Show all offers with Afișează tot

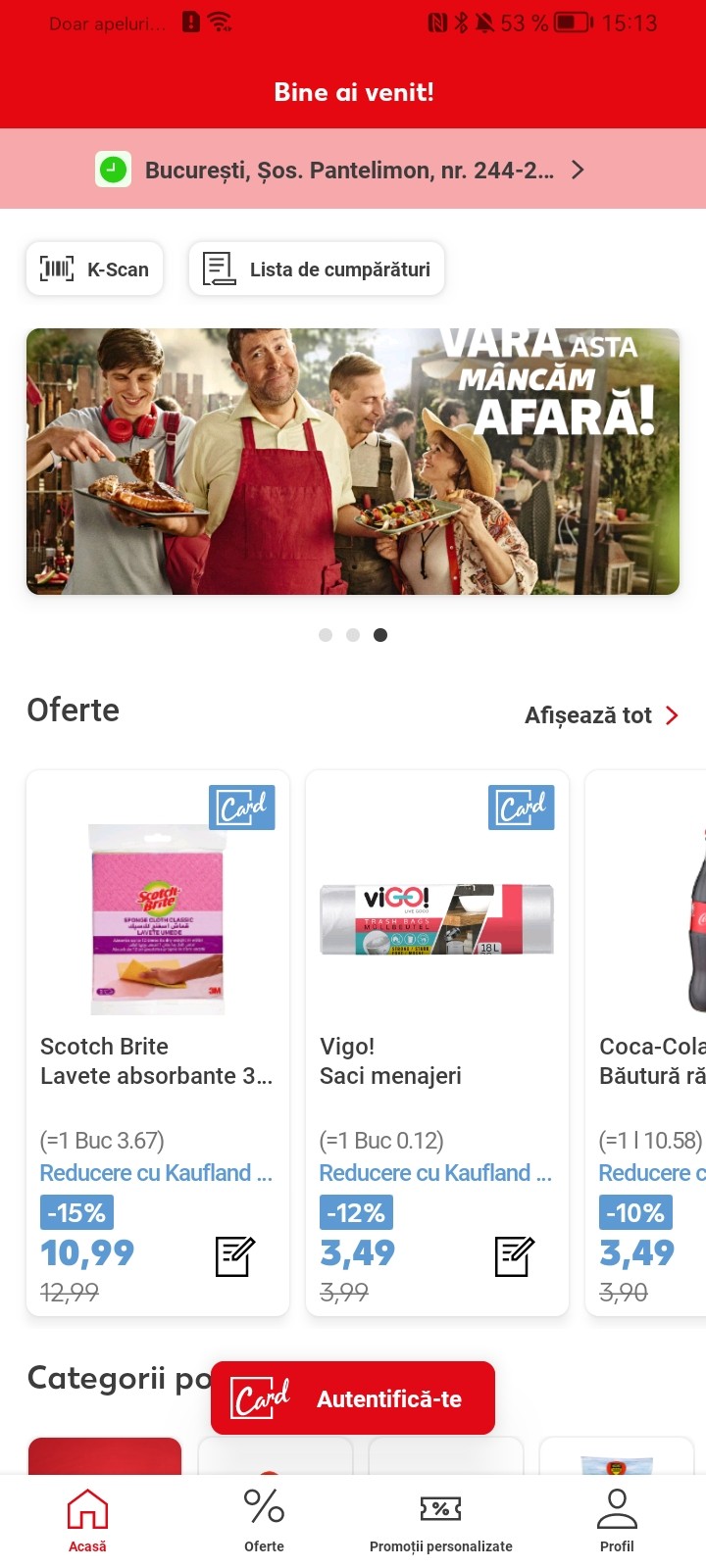pyautogui.click(x=601, y=715)
